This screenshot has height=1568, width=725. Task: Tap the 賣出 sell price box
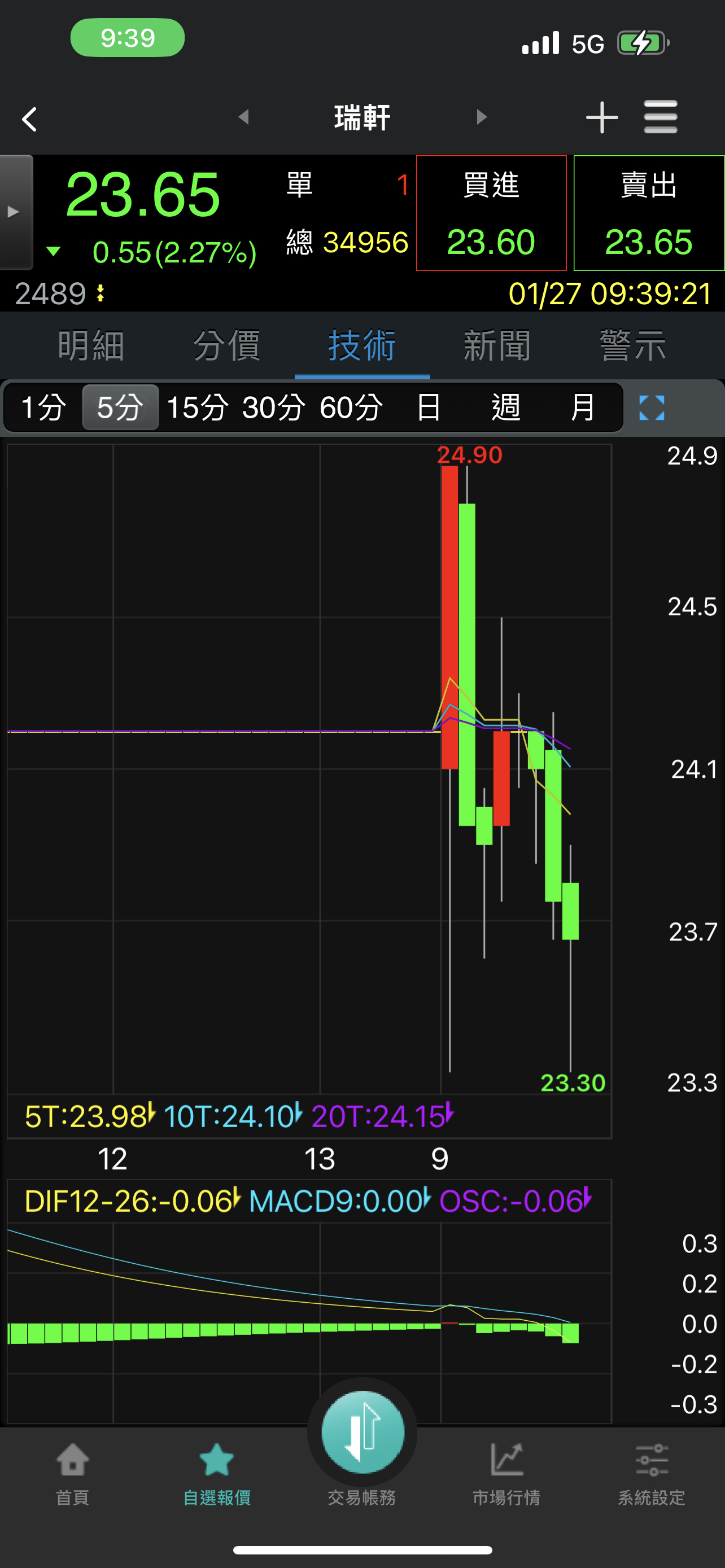649,213
